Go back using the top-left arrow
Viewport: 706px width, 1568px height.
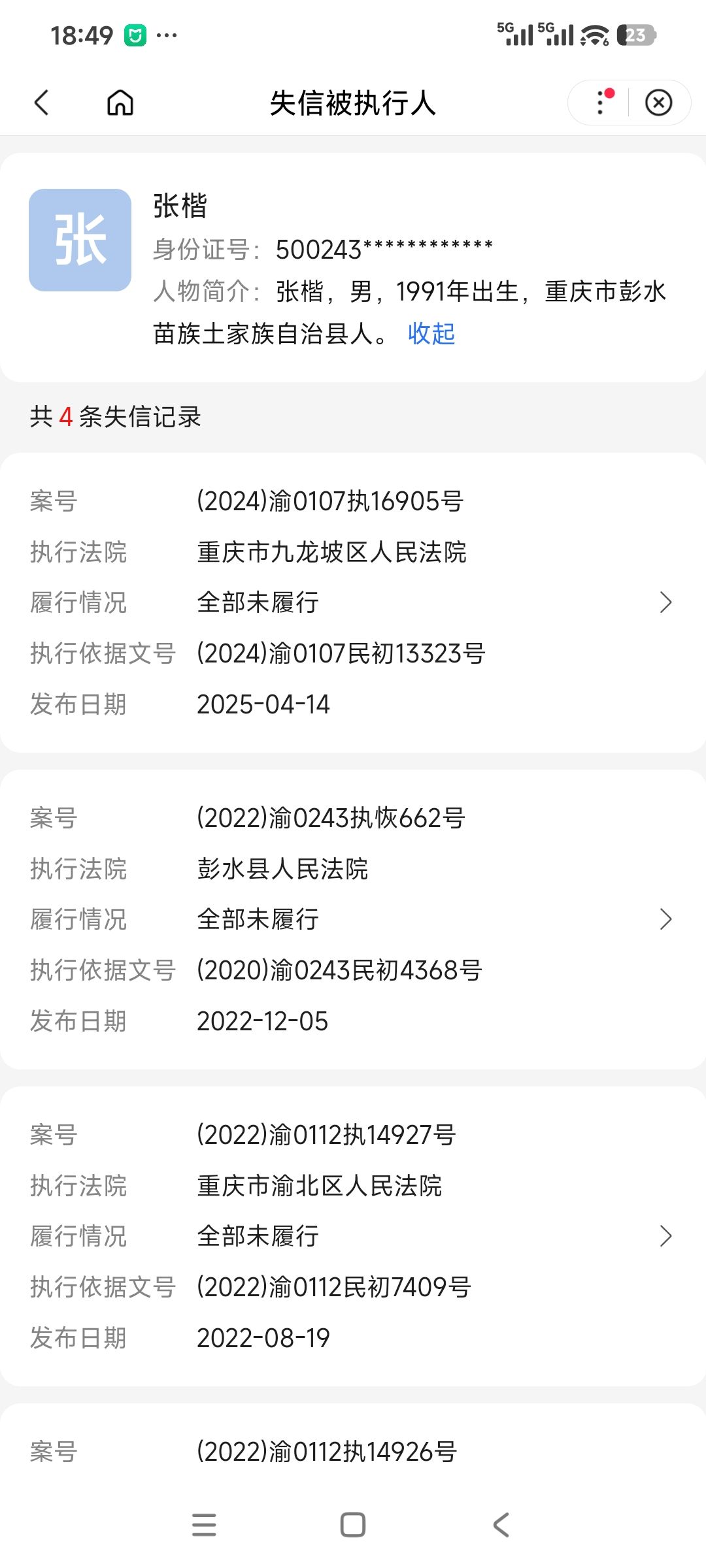(x=42, y=103)
